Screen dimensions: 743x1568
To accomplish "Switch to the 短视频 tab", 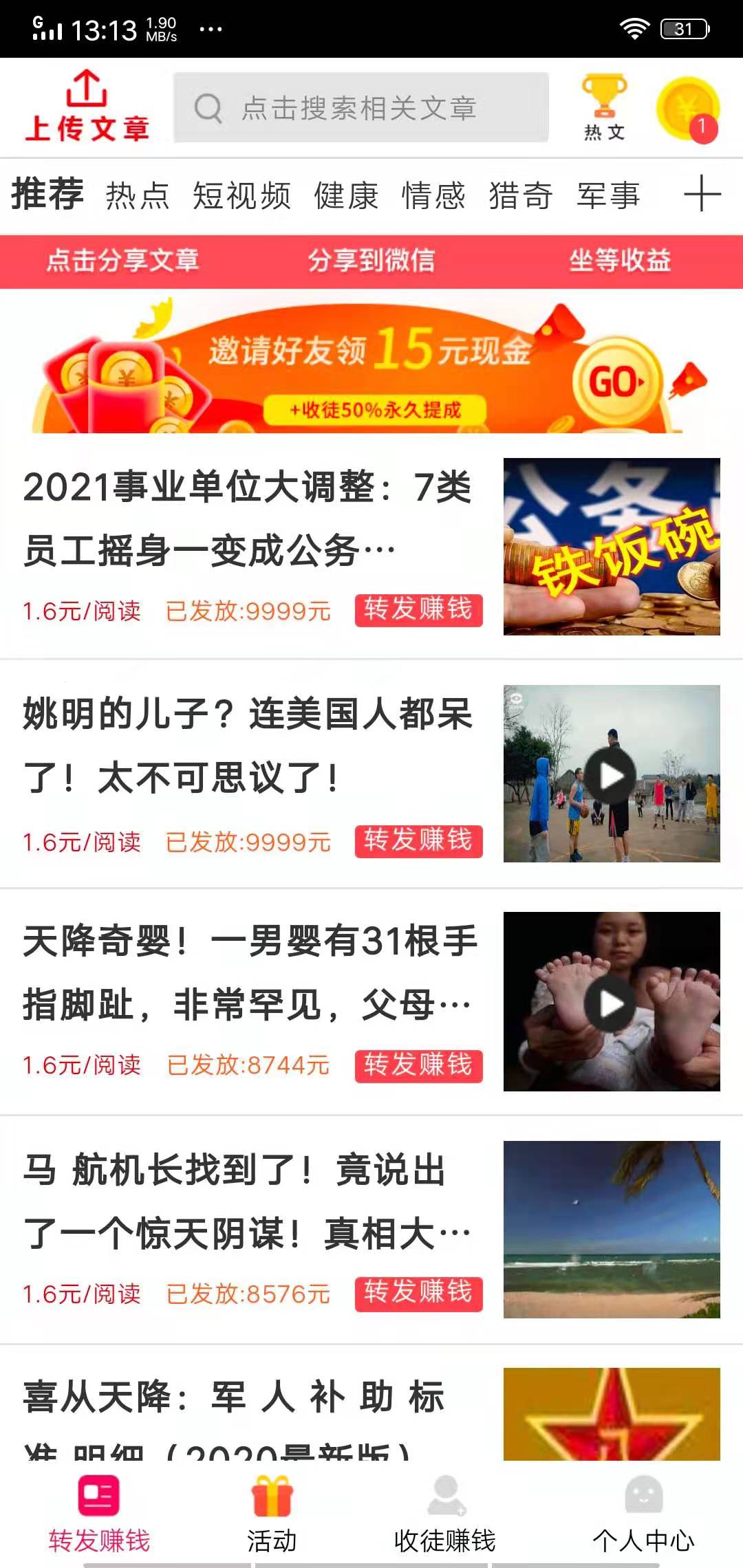I will 241,195.
